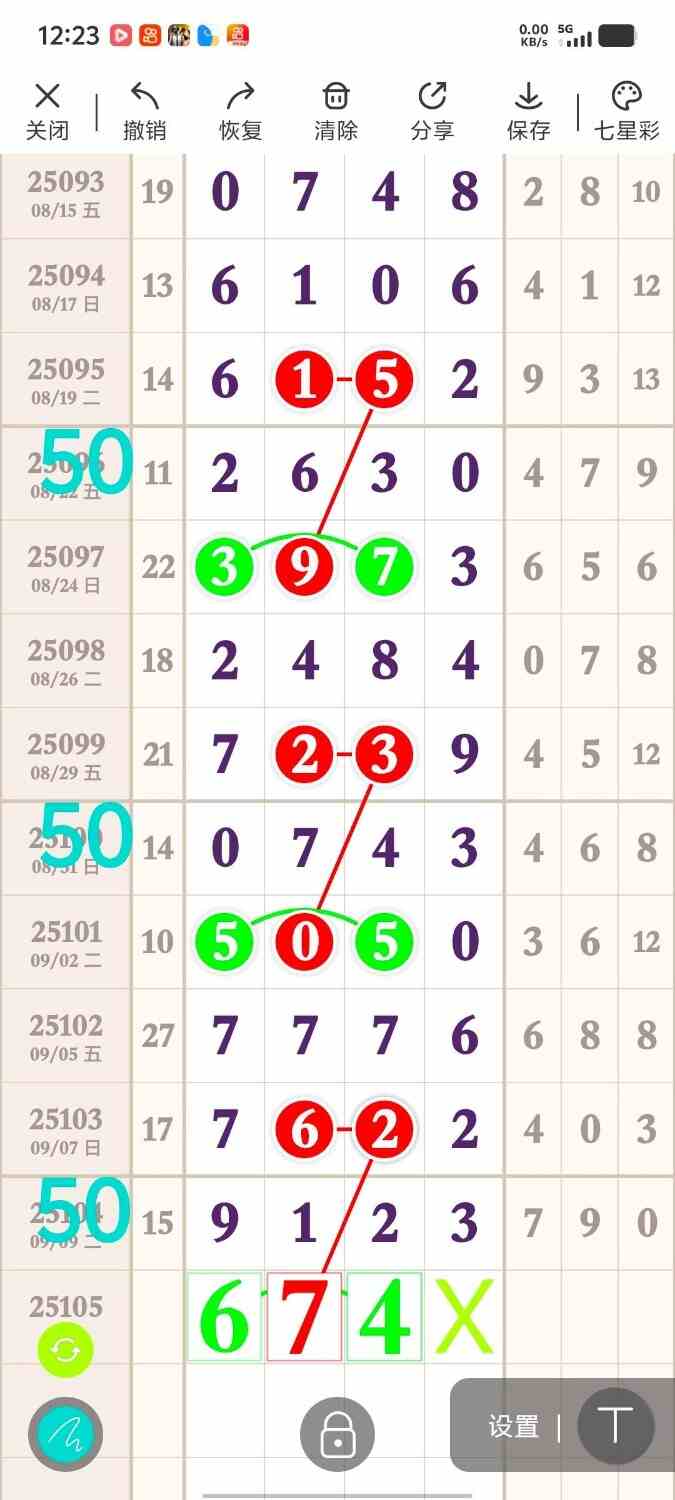Clear all markings with 清除
The height and width of the screenshot is (1500, 675).
point(336,111)
